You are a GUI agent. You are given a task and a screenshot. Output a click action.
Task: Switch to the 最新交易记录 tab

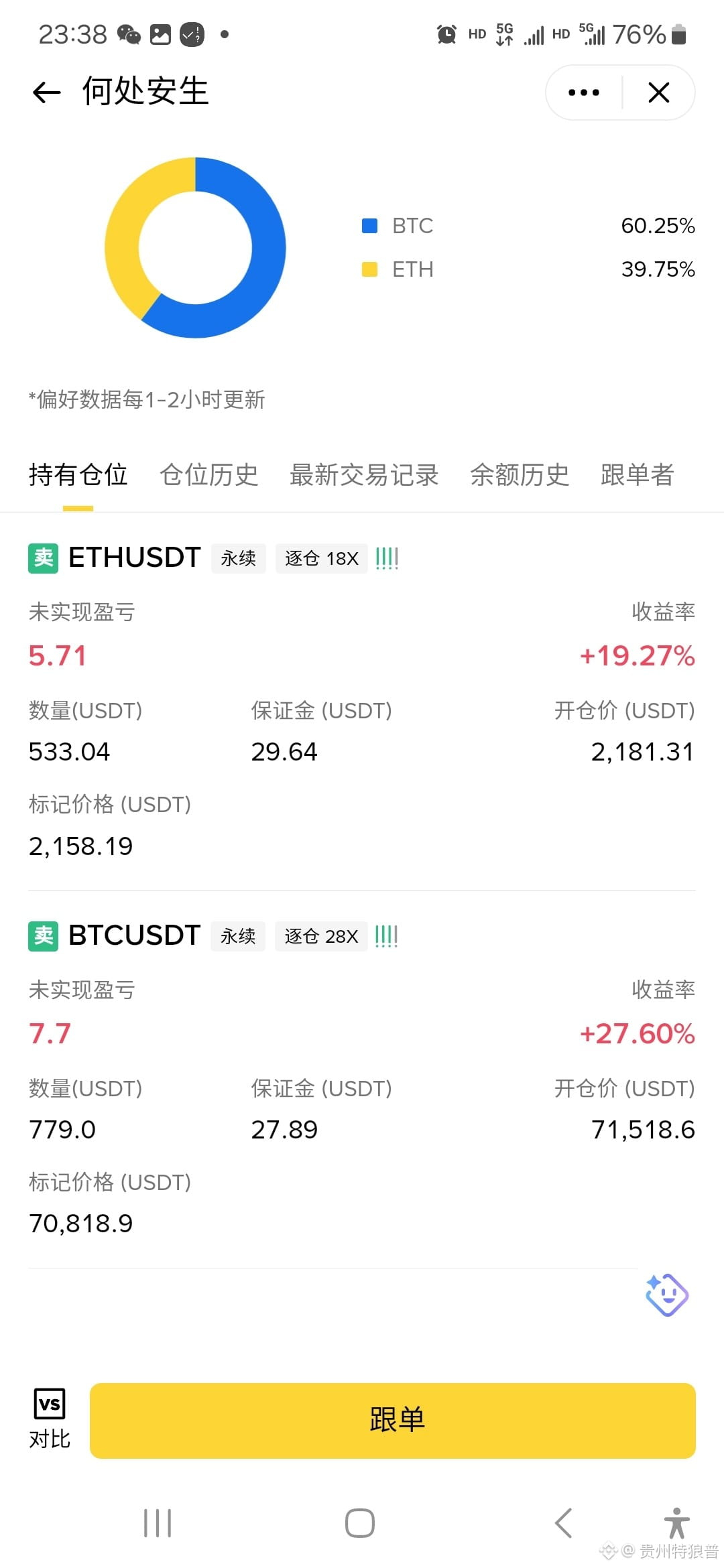[364, 474]
